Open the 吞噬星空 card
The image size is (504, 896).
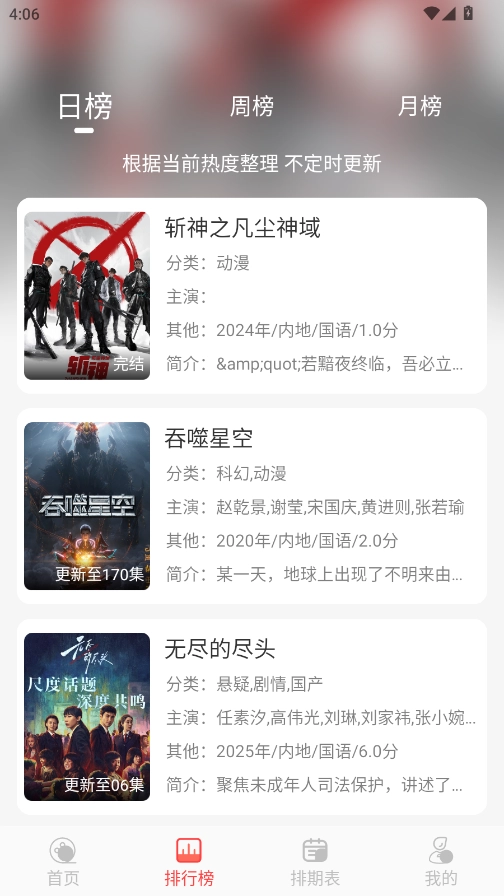[252, 506]
